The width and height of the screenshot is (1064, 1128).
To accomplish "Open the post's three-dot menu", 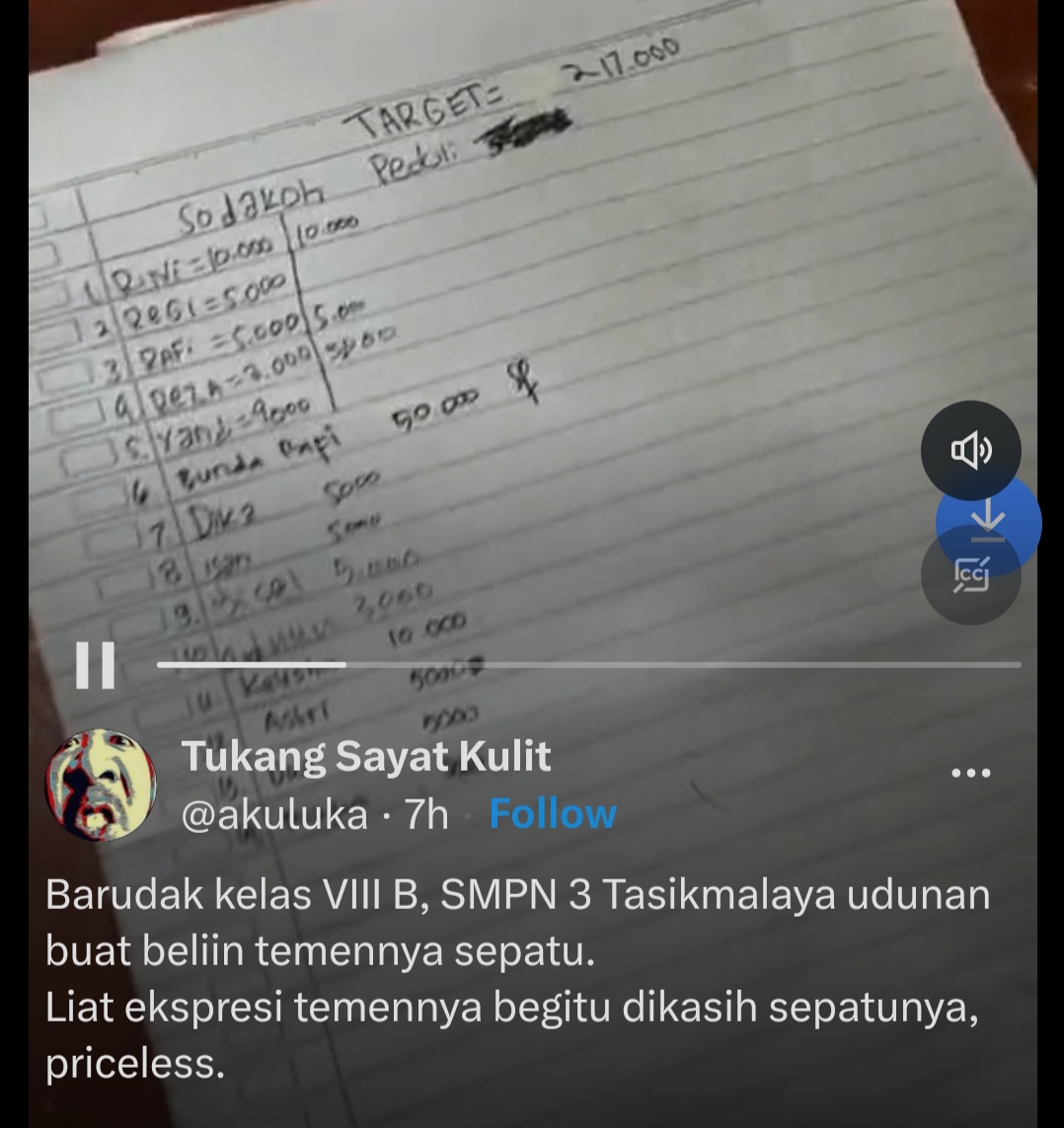I will (x=969, y=773).
